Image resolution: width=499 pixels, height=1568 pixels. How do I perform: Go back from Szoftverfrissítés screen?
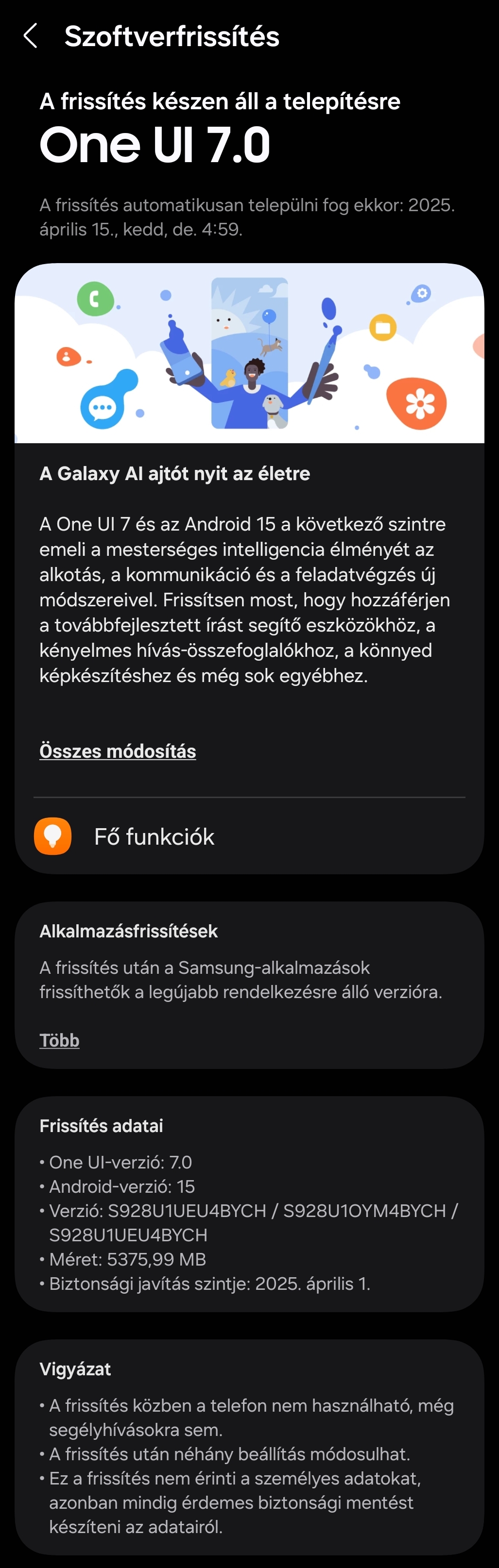pos(31,36)
